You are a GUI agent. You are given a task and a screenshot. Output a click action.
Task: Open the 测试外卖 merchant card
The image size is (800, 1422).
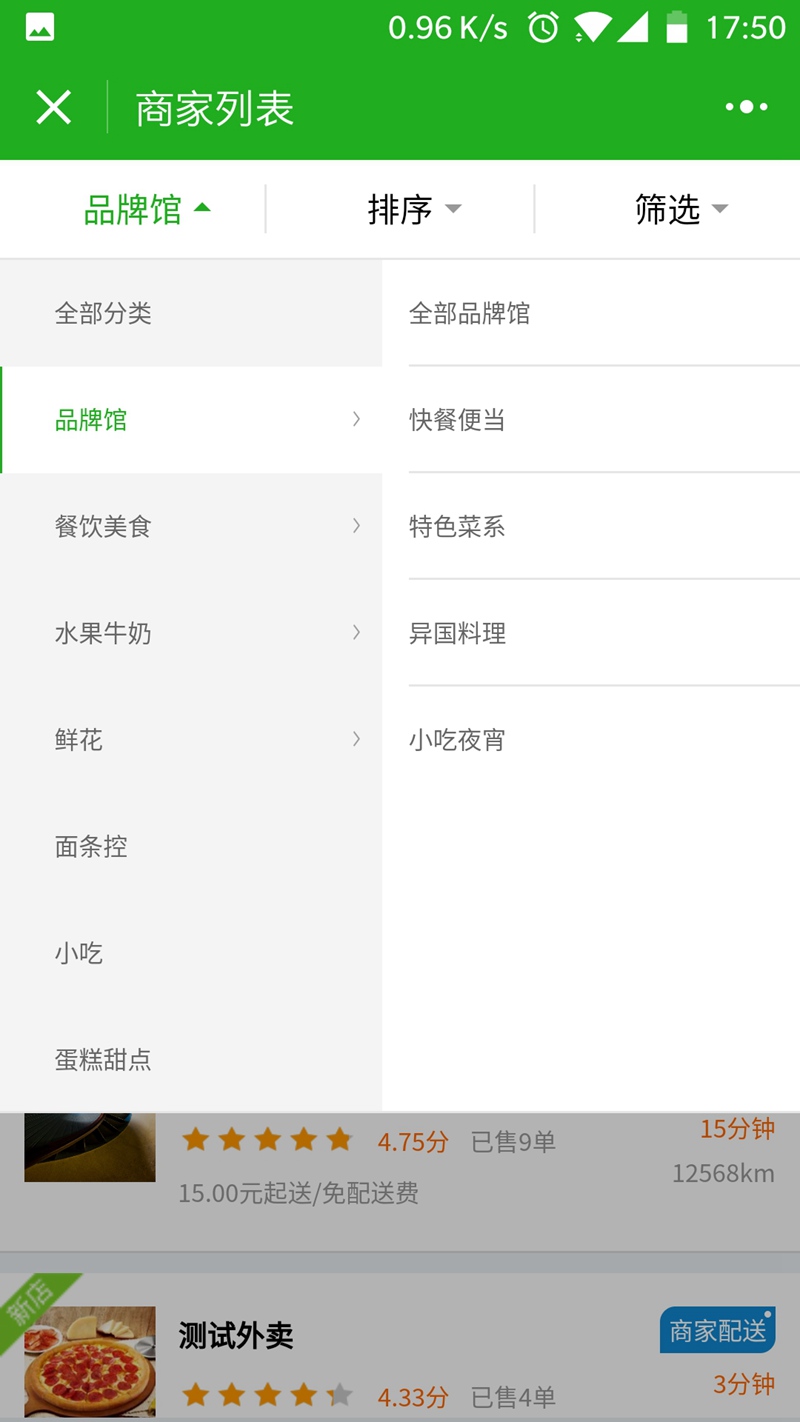400,1347
